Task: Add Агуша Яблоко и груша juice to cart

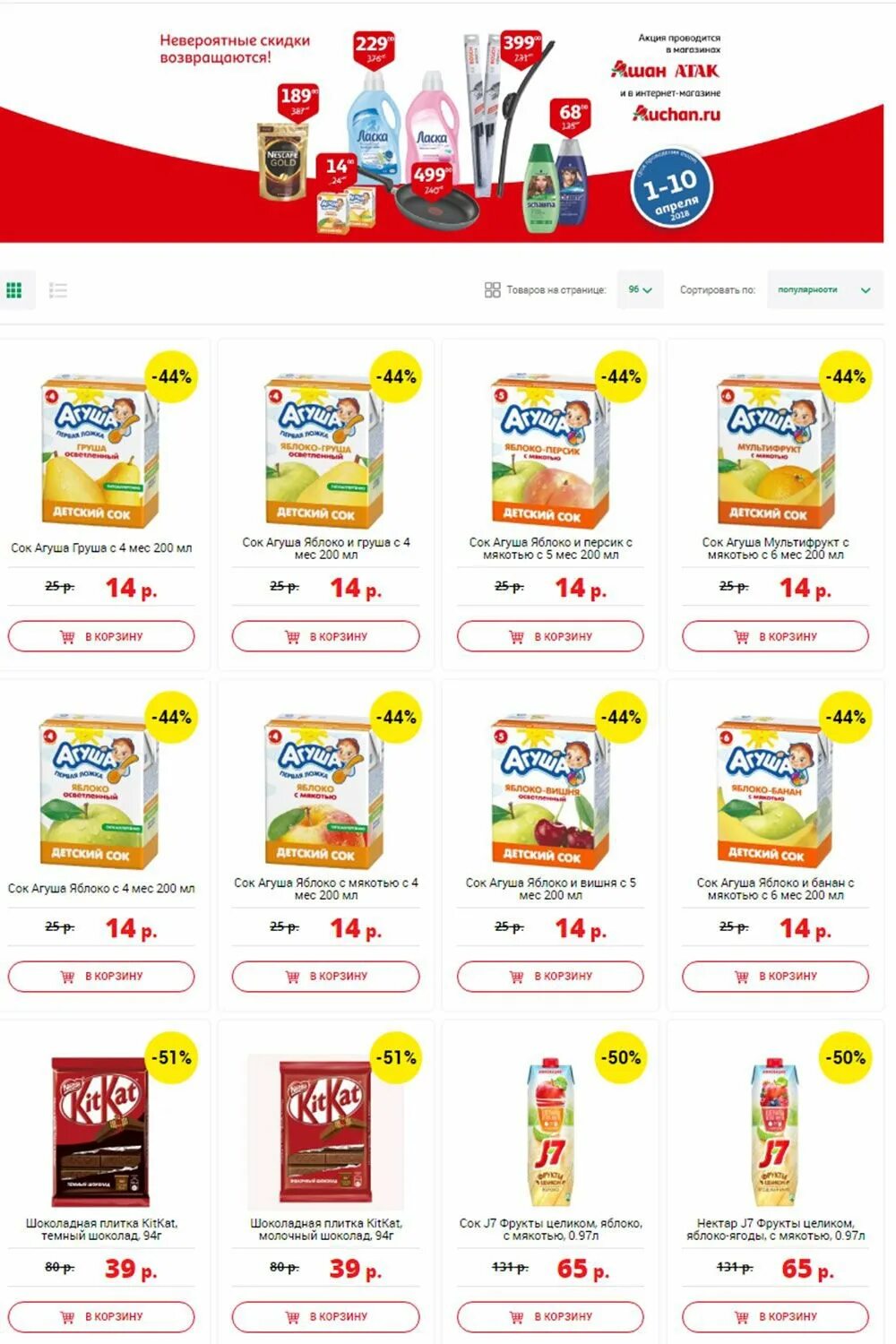Action: tap(325, 636)
